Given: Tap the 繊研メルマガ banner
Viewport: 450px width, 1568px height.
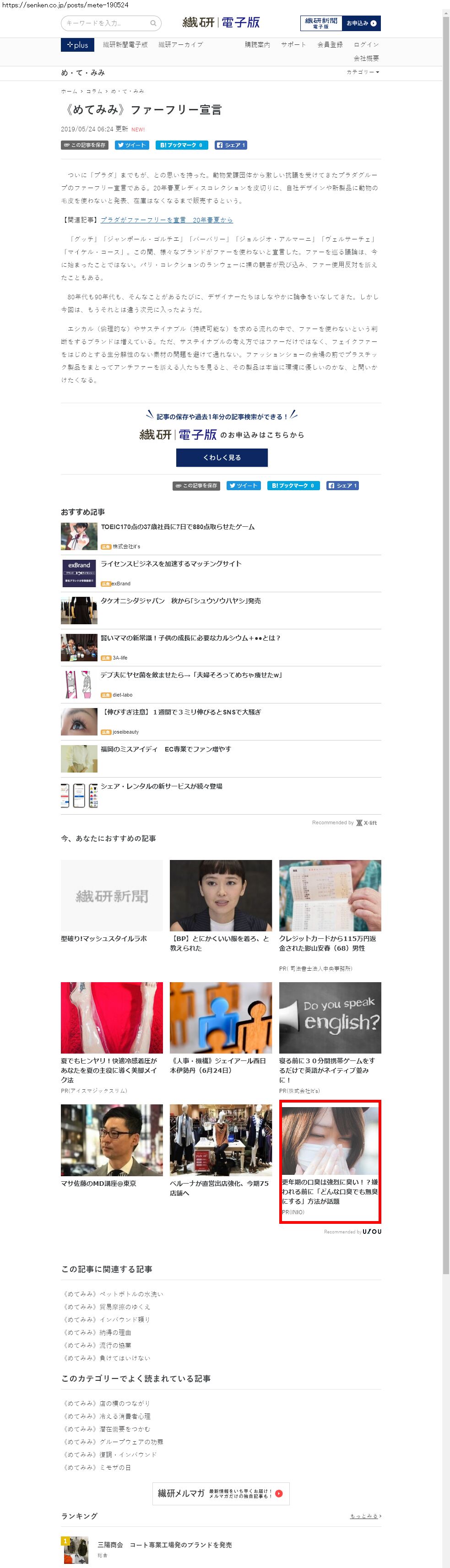Looking at the screenshot, I should point(221,1493).
